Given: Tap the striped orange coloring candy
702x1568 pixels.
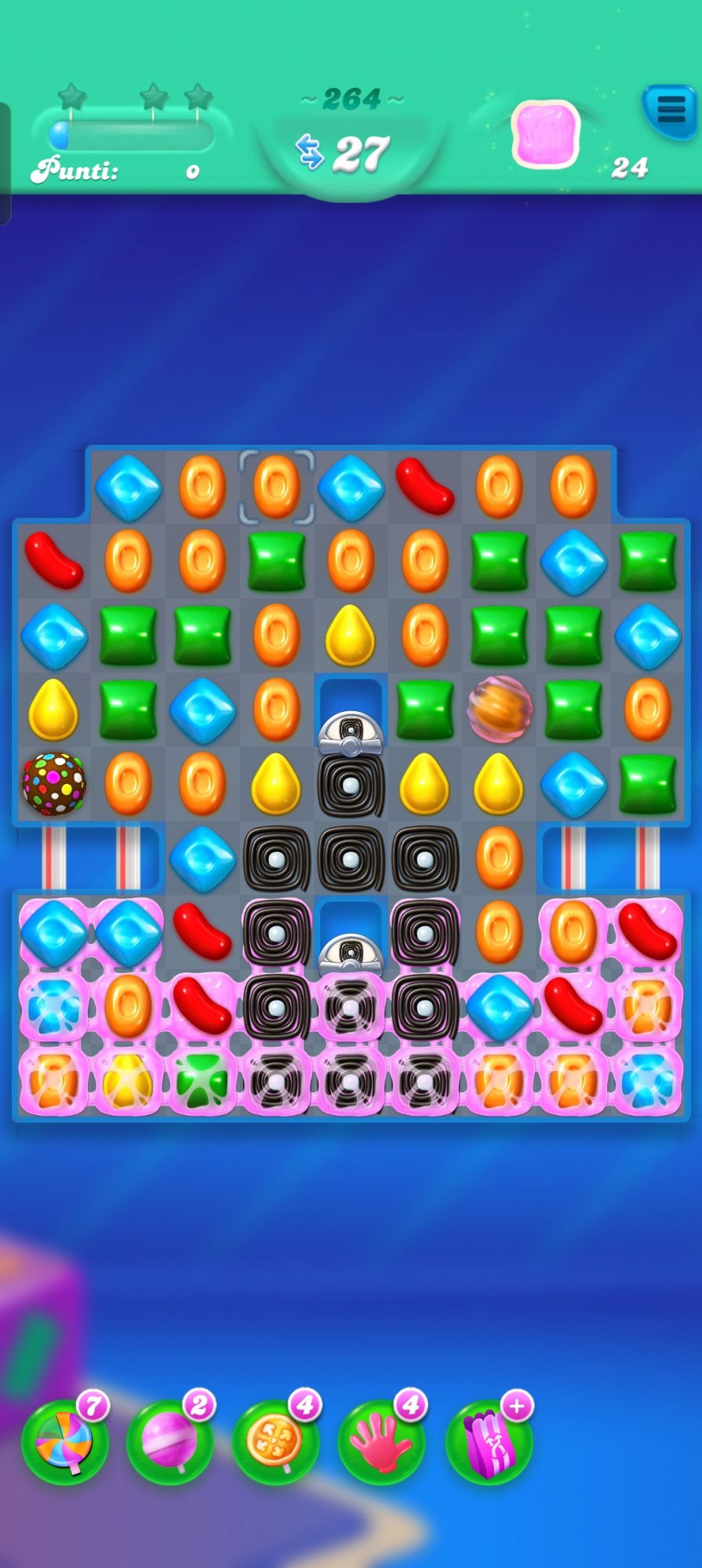Looking at the screenshot, I should click(x=499, y=709).
